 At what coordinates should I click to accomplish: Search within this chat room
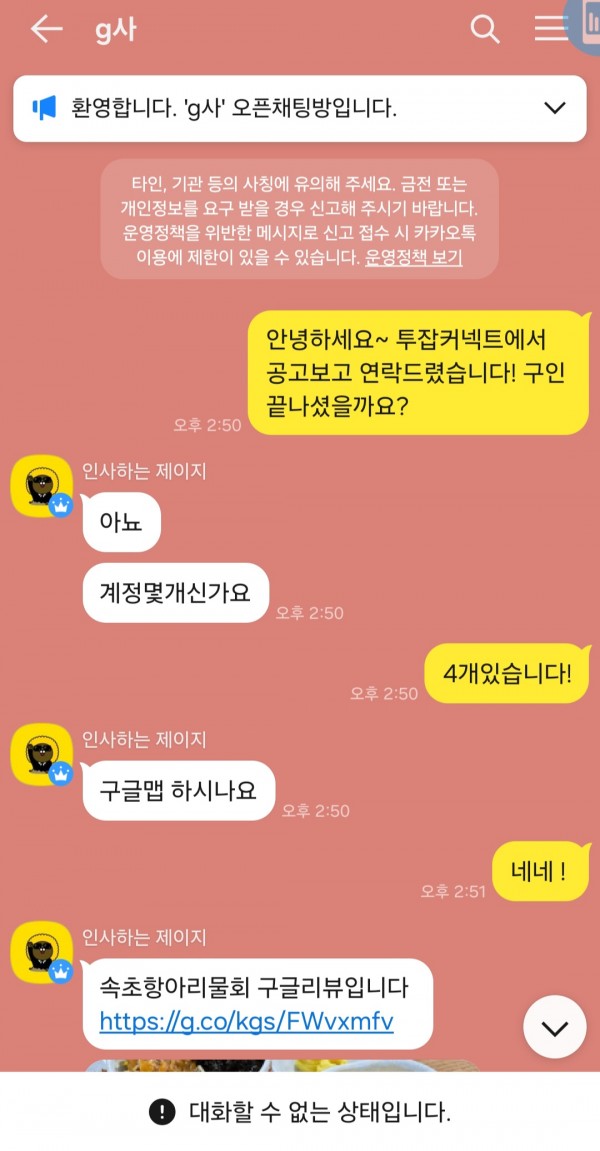click(485, 30)
